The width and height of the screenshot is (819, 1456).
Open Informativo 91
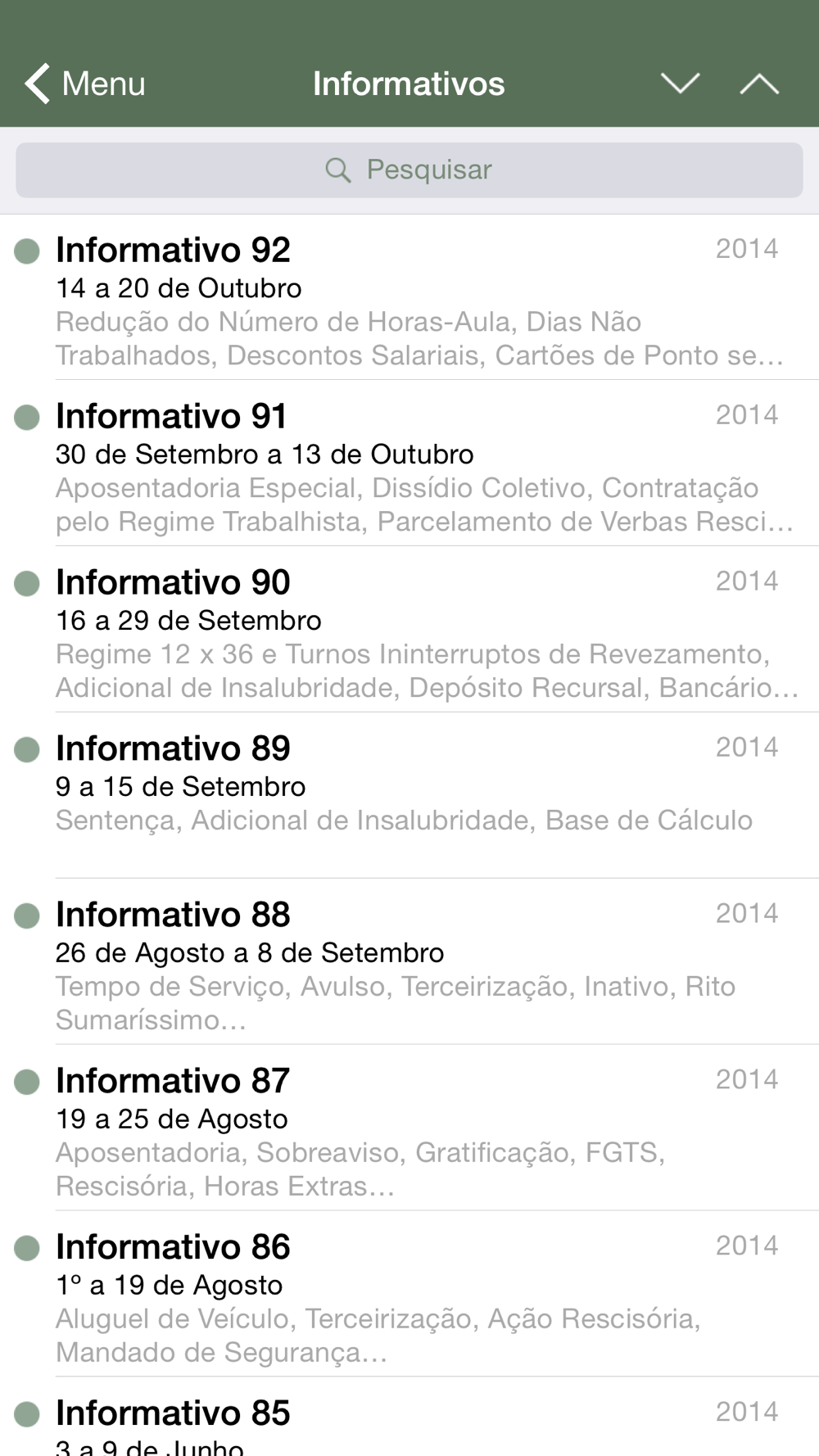[409, 465]
